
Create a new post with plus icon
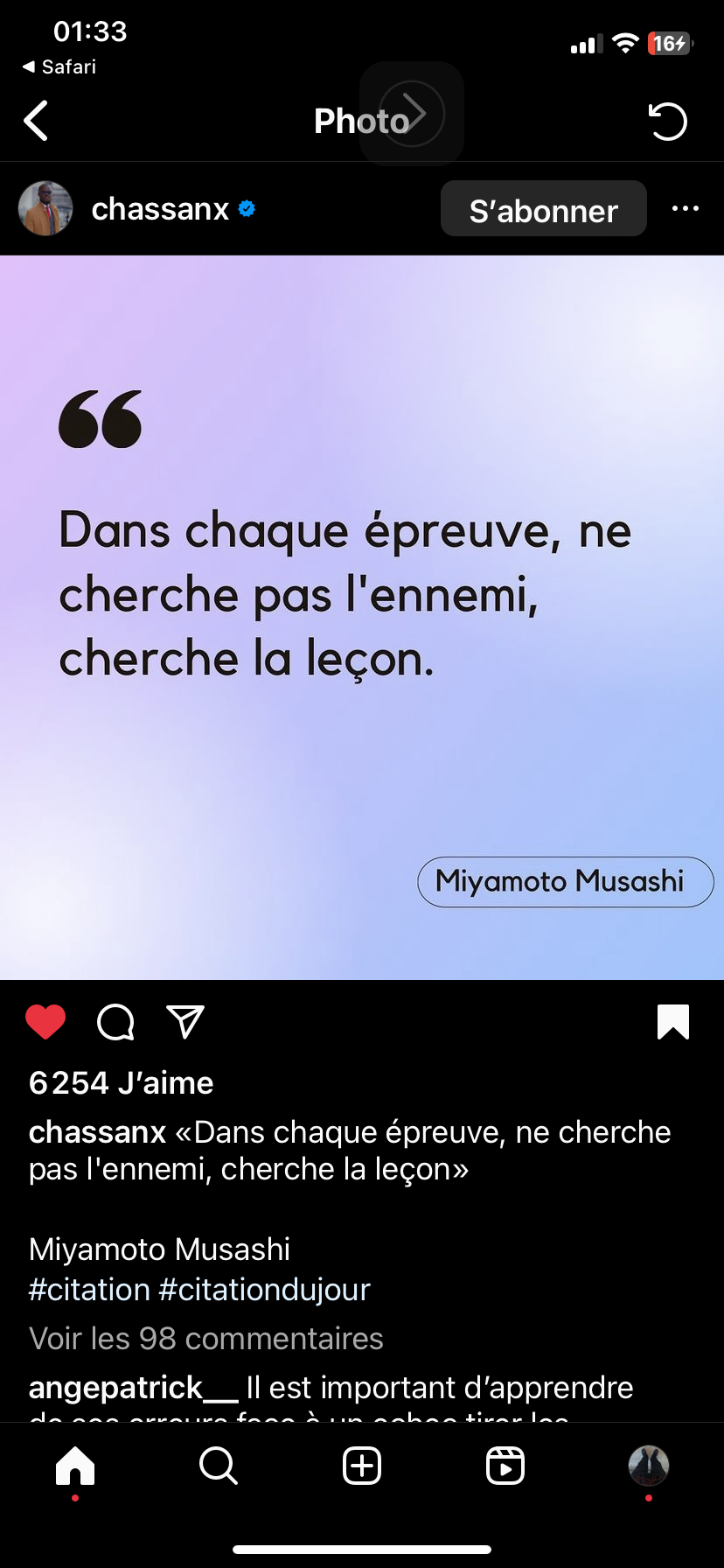362,1466
